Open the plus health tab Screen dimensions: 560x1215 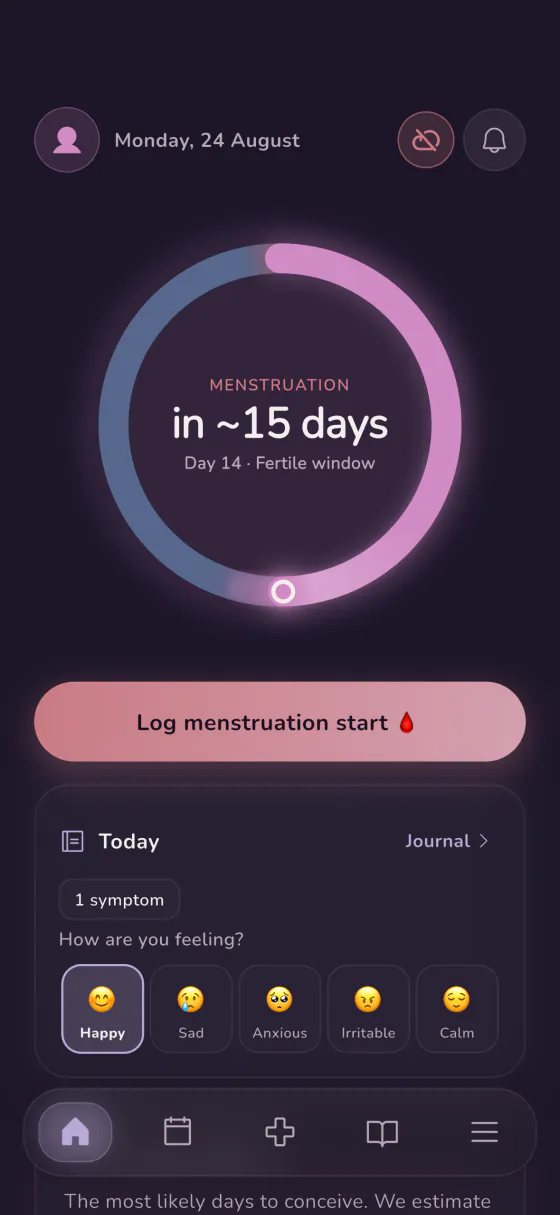click(x=280, y=1132)
